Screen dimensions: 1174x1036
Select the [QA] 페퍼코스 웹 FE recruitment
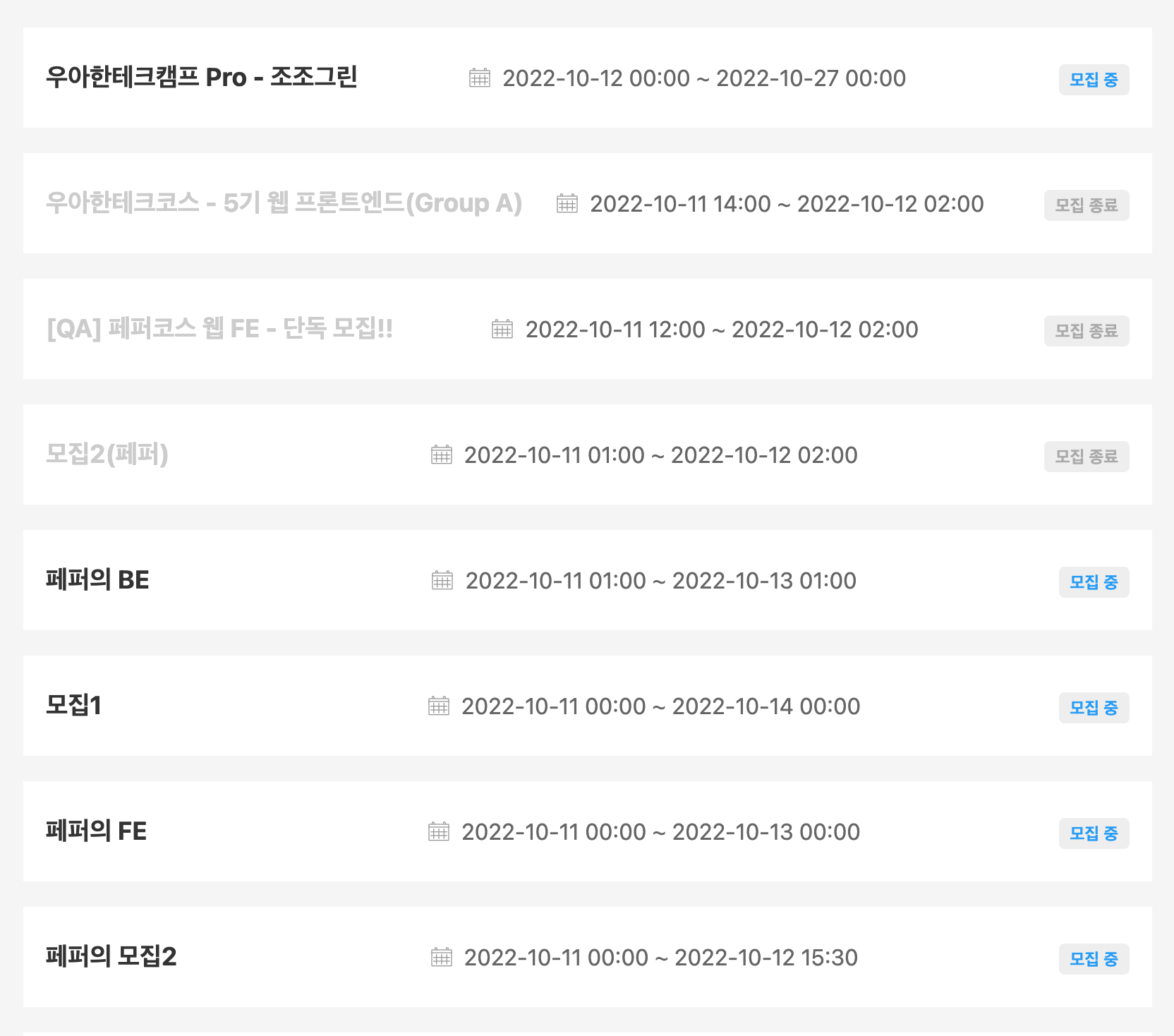(219, 329)
